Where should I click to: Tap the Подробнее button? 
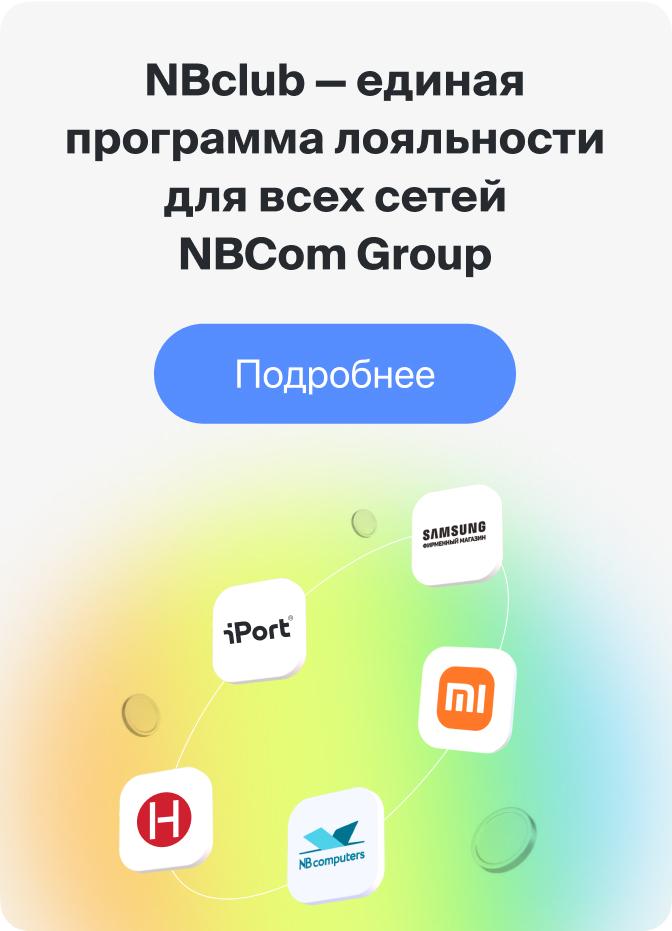(x=335, y=374)
